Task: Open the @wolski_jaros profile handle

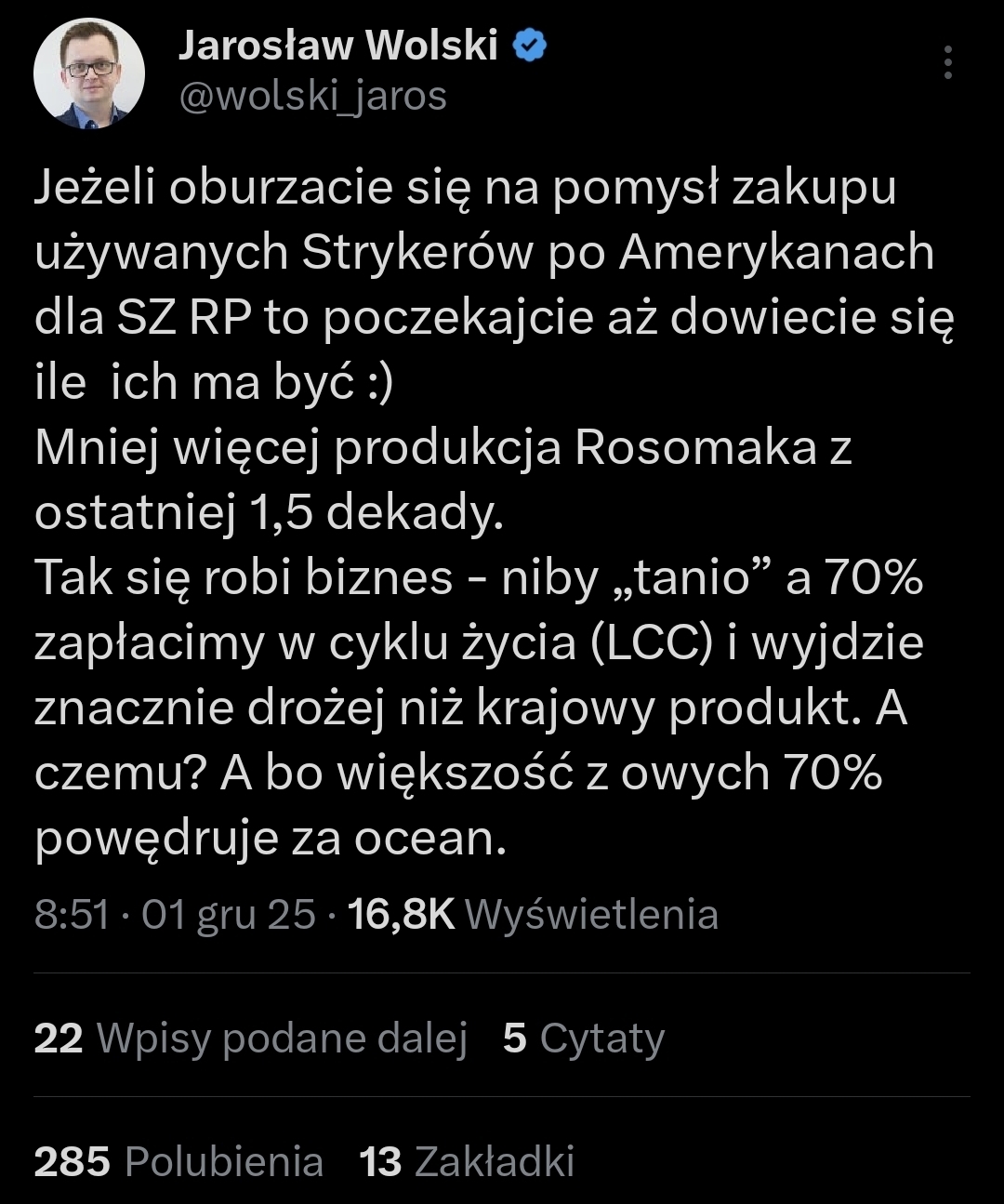Action: click(312, 97)
